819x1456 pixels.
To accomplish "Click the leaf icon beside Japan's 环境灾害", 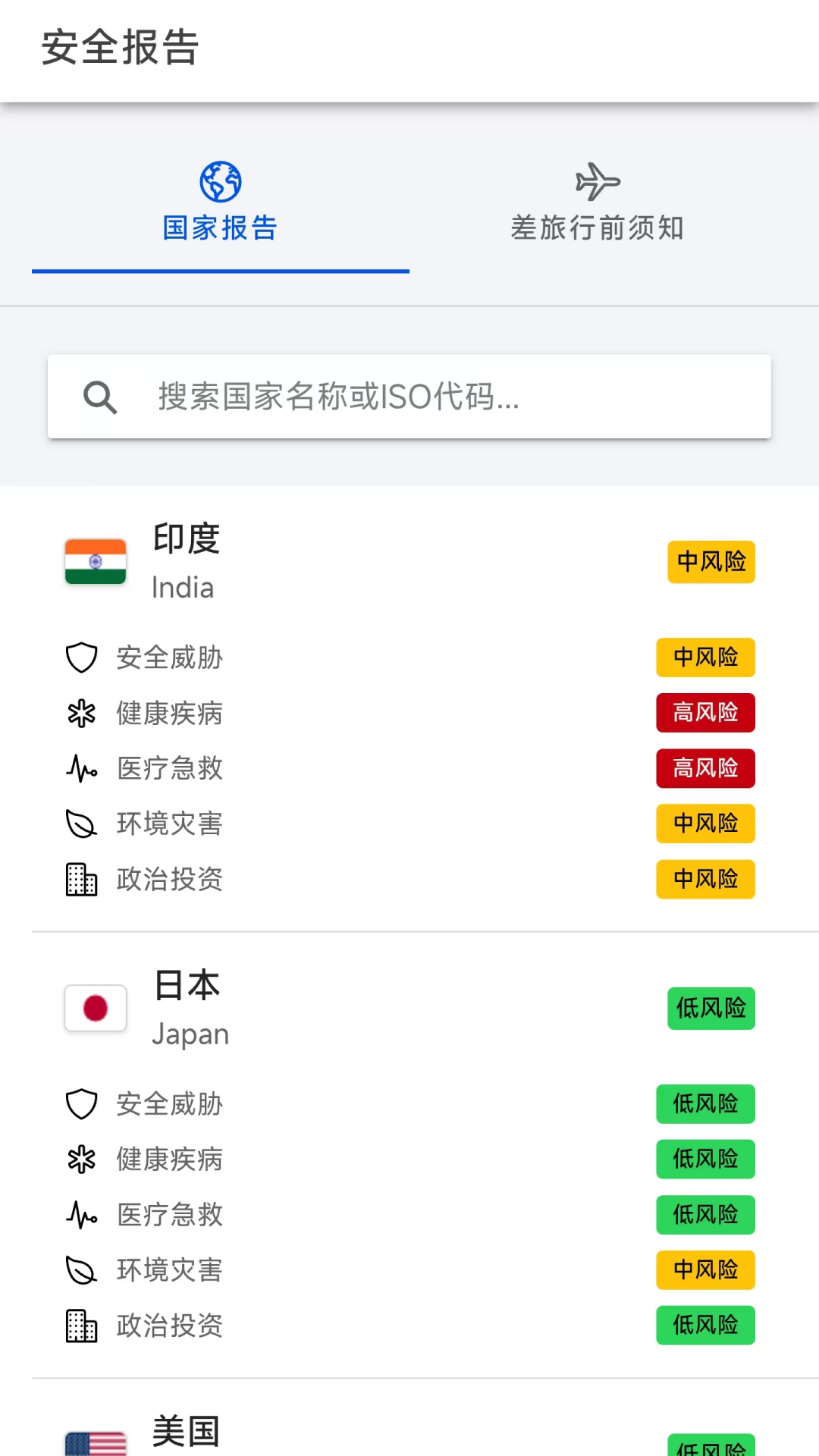I will tap(81, 1270).
